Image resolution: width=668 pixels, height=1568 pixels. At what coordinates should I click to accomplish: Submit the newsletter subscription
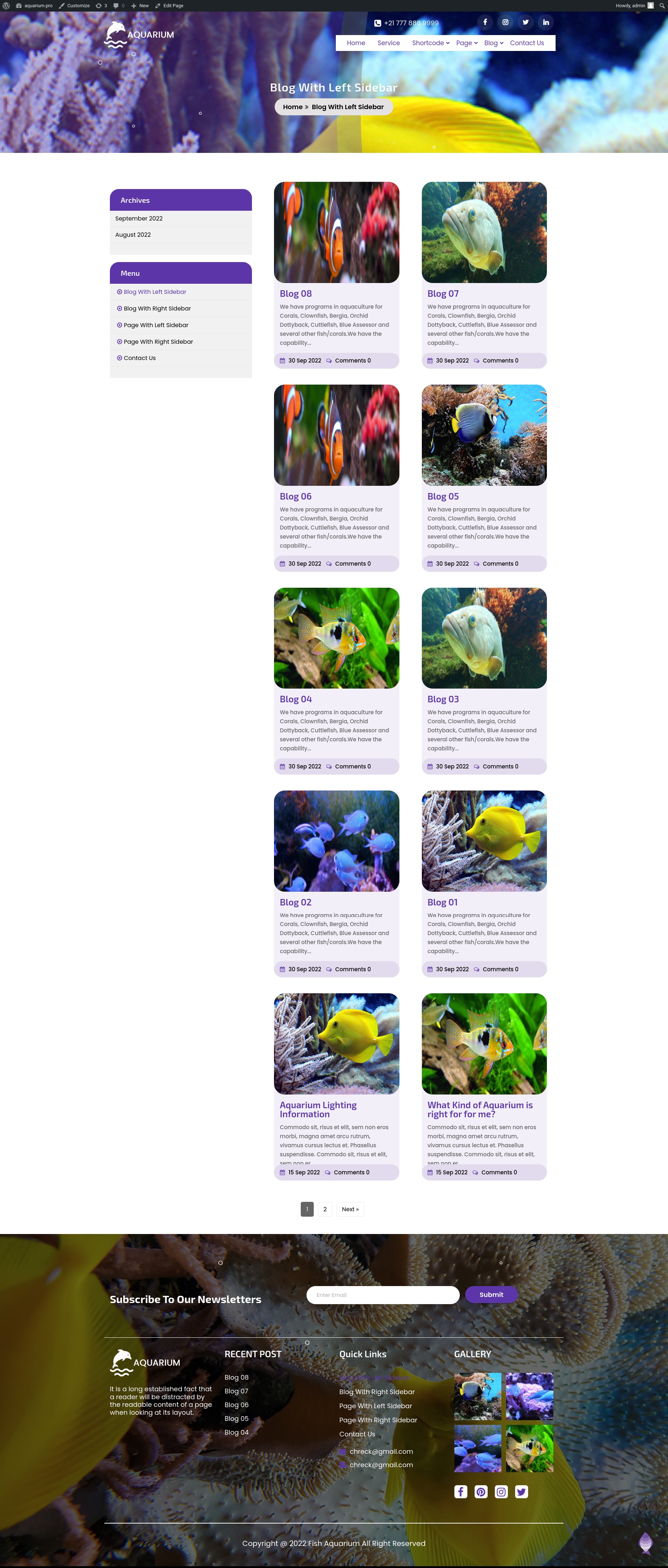[x=491, y=1295]
